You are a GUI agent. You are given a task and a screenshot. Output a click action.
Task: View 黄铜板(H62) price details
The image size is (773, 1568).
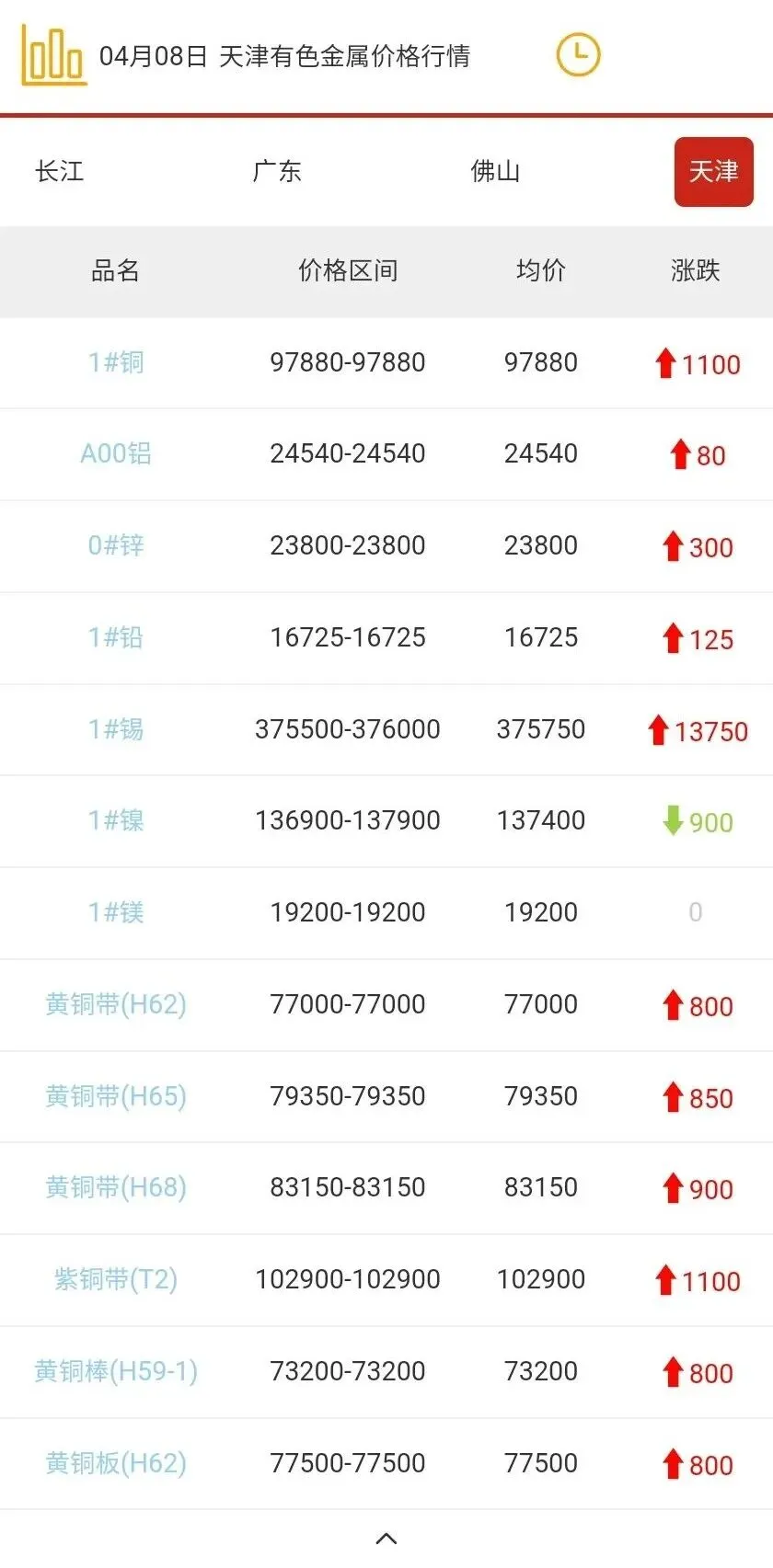pyautogui.click(x=116, y=1463)
